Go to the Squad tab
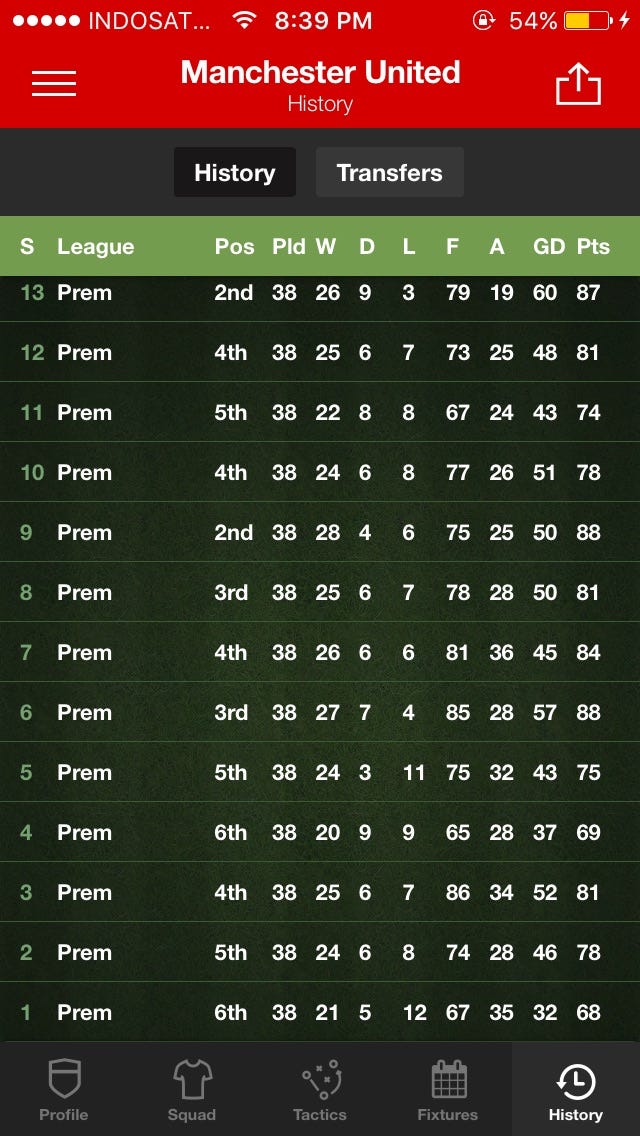 point(192,1090)
